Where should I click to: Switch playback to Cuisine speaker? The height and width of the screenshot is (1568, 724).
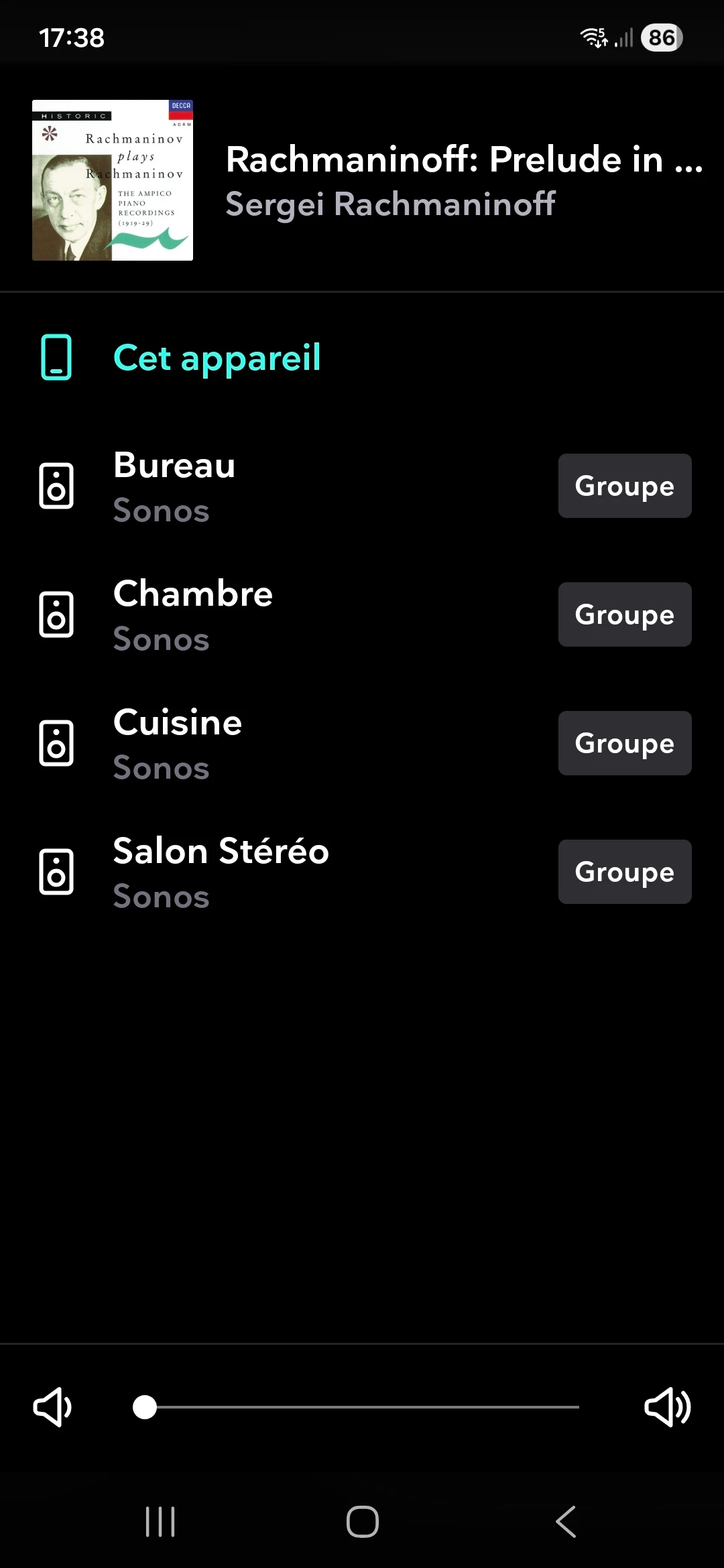[x=178, y=743]
